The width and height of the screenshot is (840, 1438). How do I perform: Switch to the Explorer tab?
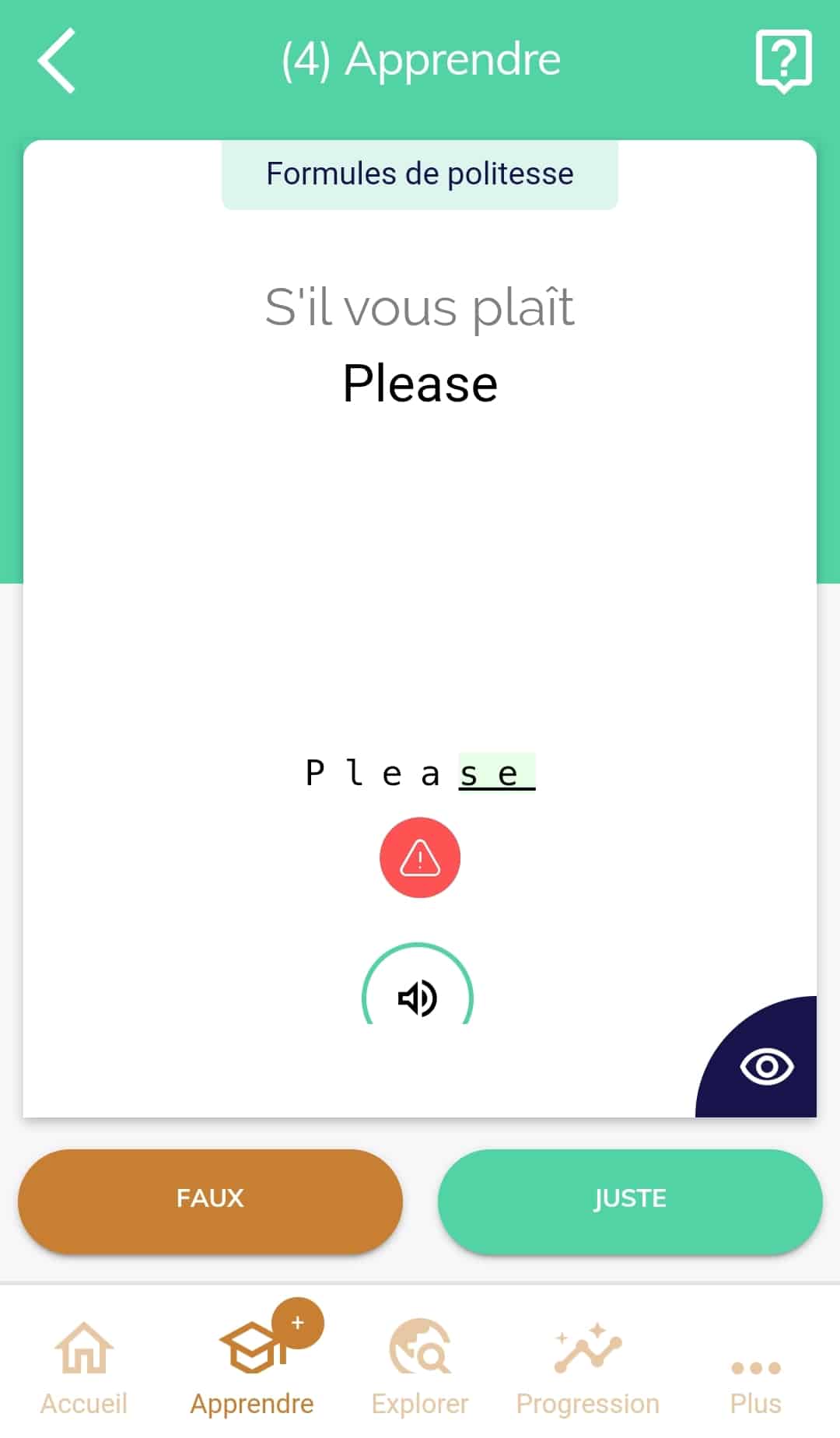(x=420, y=1370)
